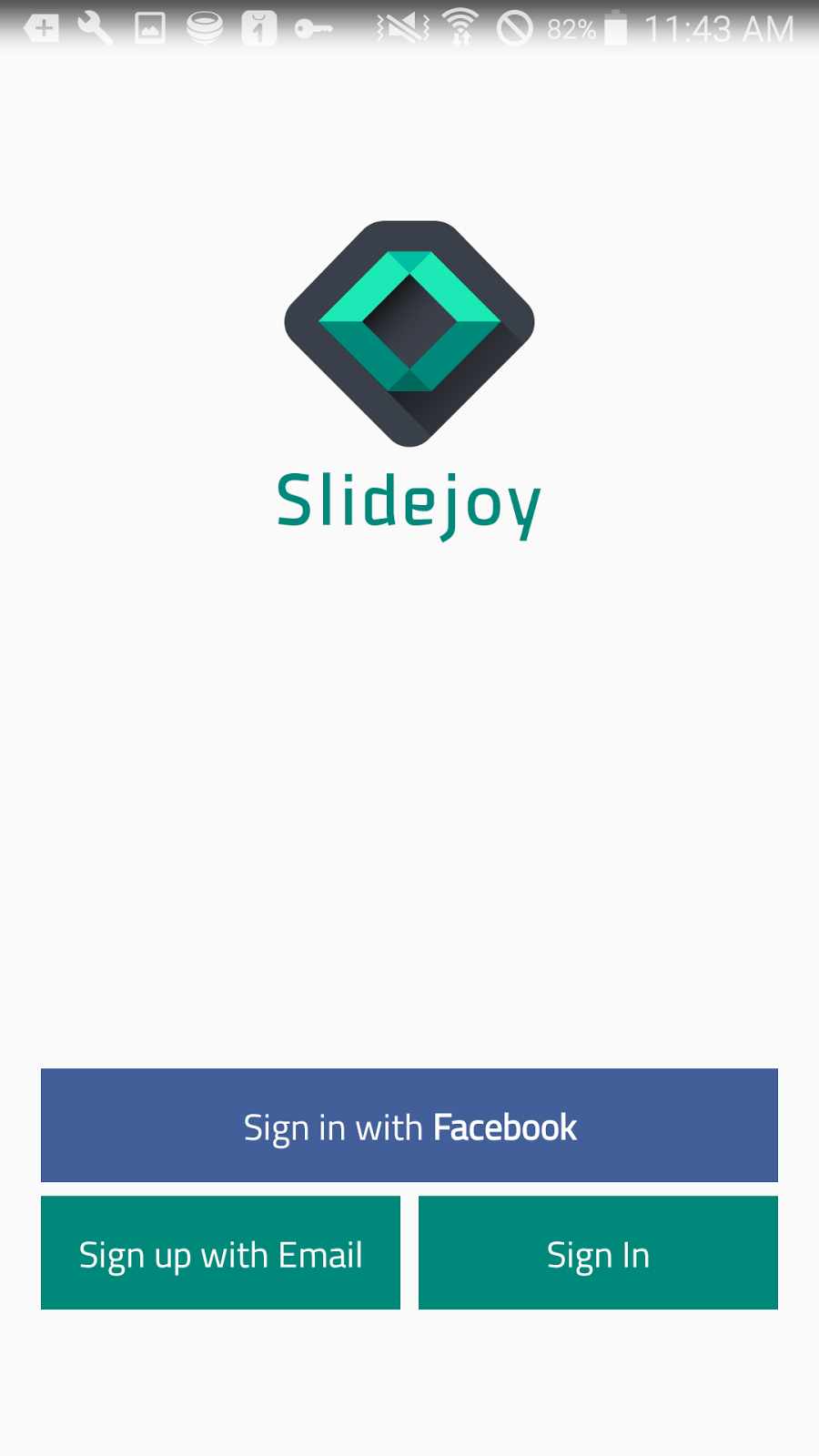The width and height of the screenshot is (819, 1456).
Task: Tap Sign up with Email
Action: click(x=220, y=1253)
